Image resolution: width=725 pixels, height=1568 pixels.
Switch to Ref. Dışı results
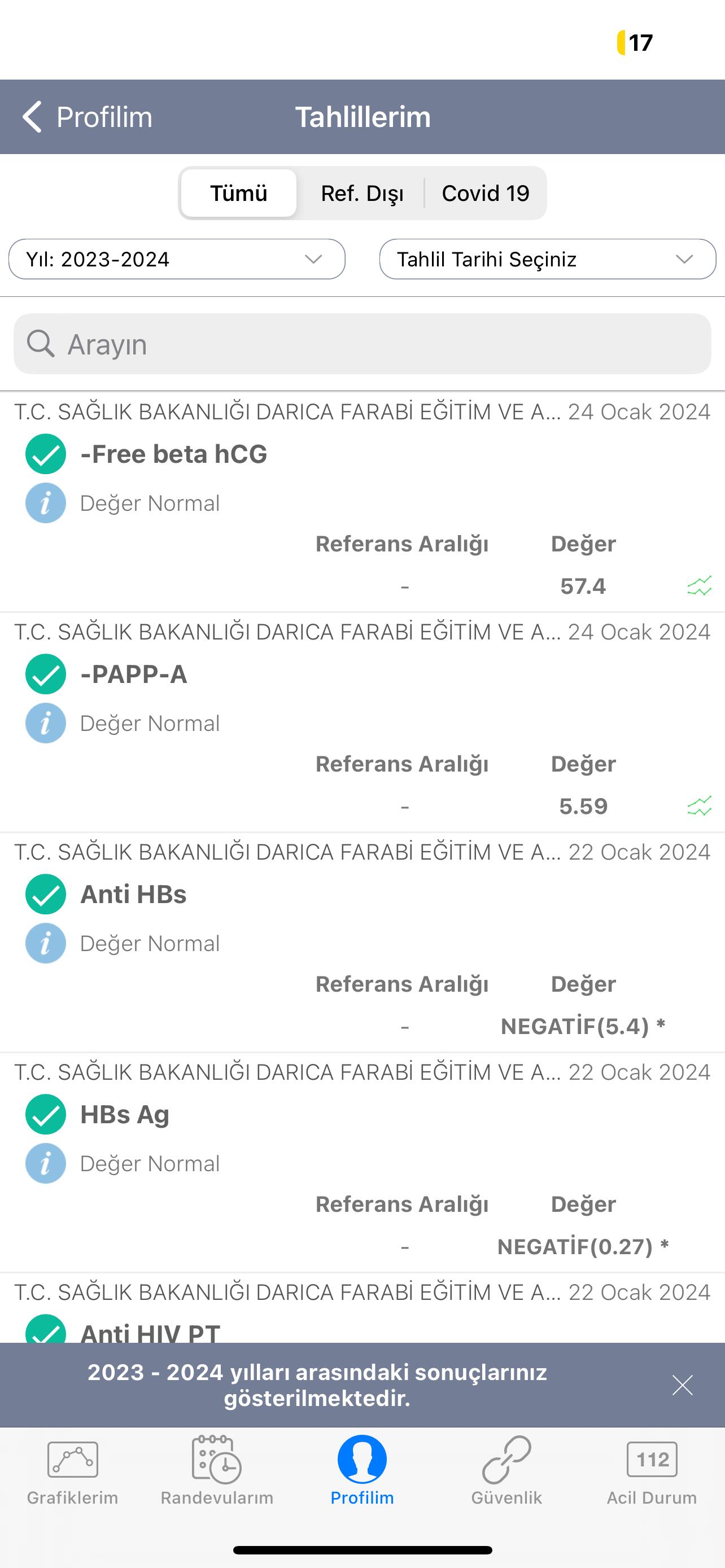(362, 194)
